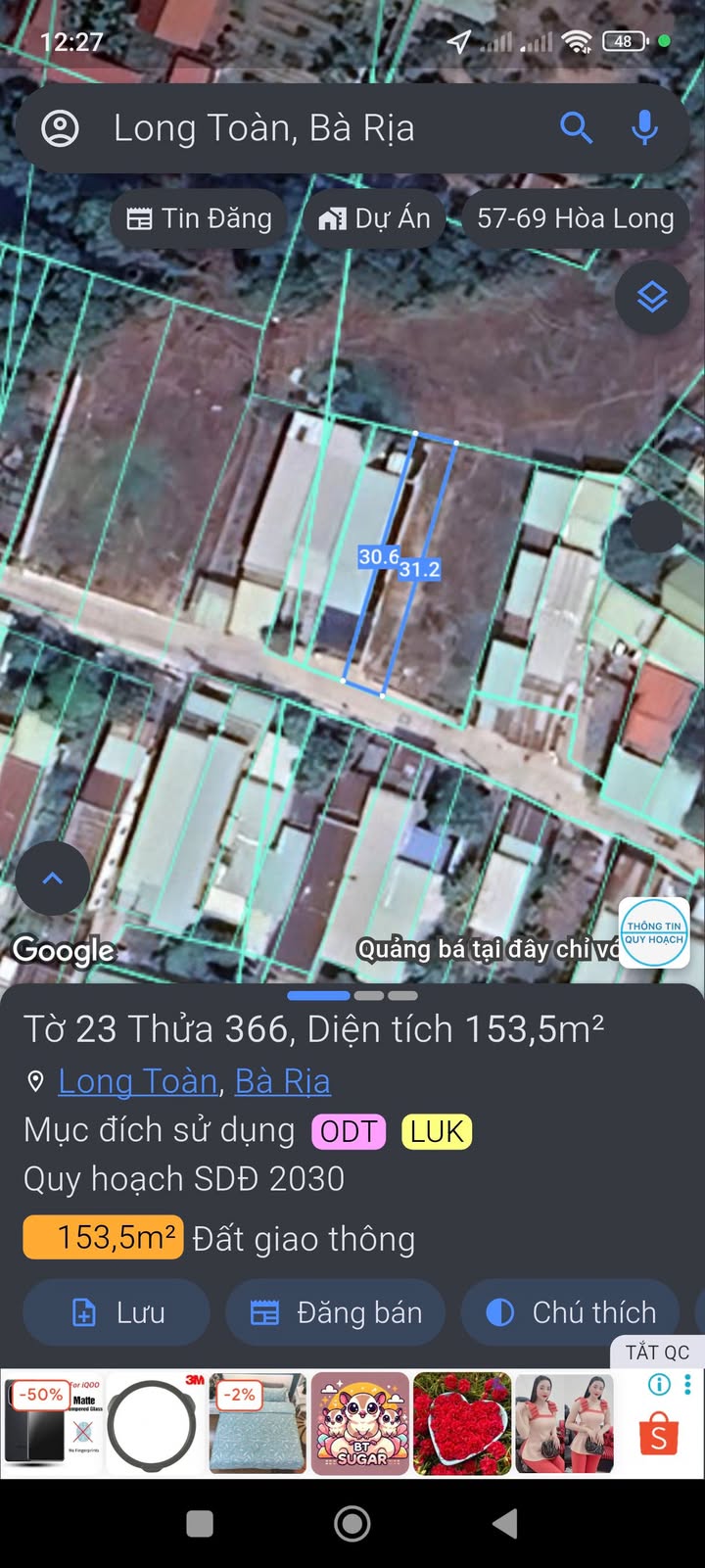Save this land plot with Lưu
705x1568 pixels.
point(117,1312)
